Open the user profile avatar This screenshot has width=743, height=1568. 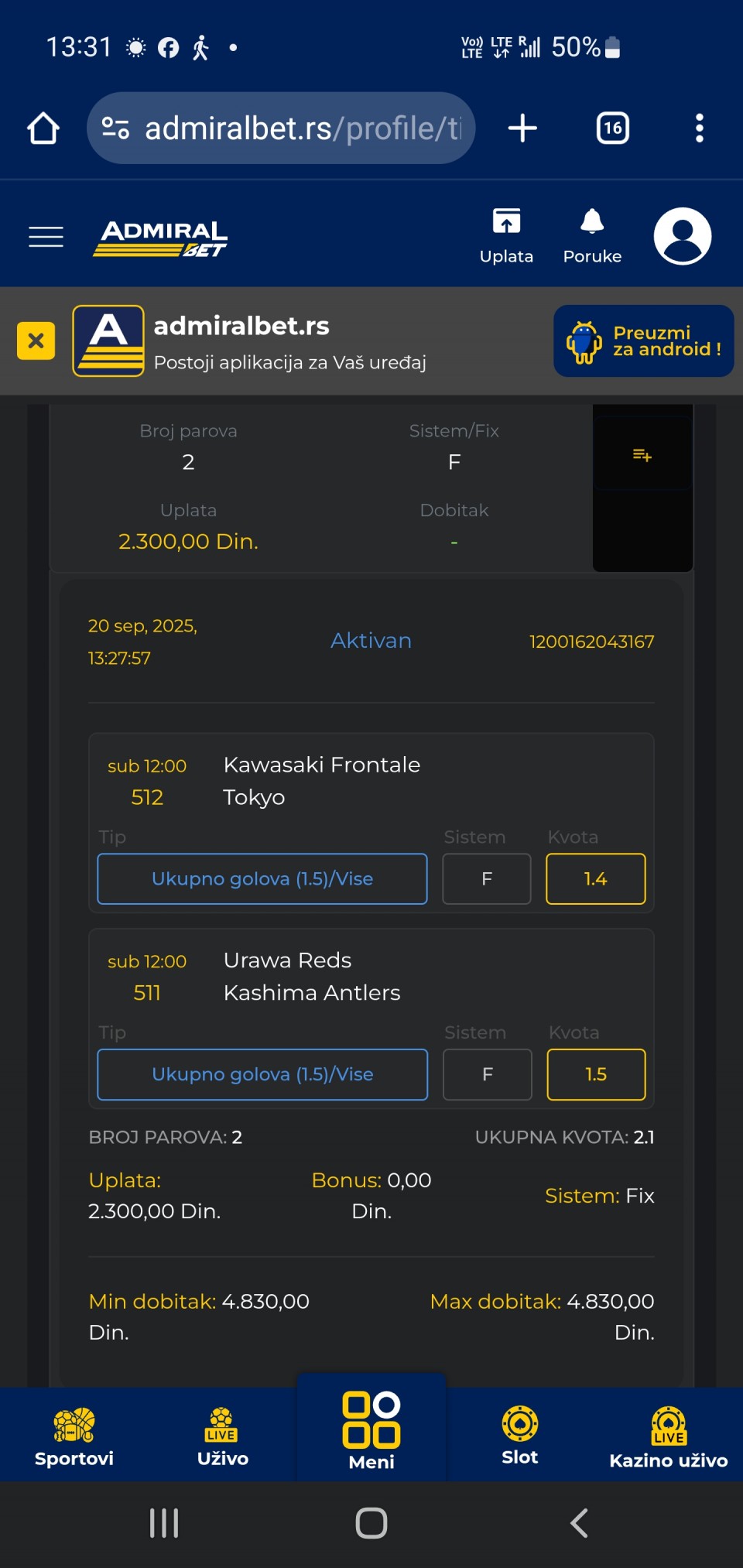tap(682, 236)
